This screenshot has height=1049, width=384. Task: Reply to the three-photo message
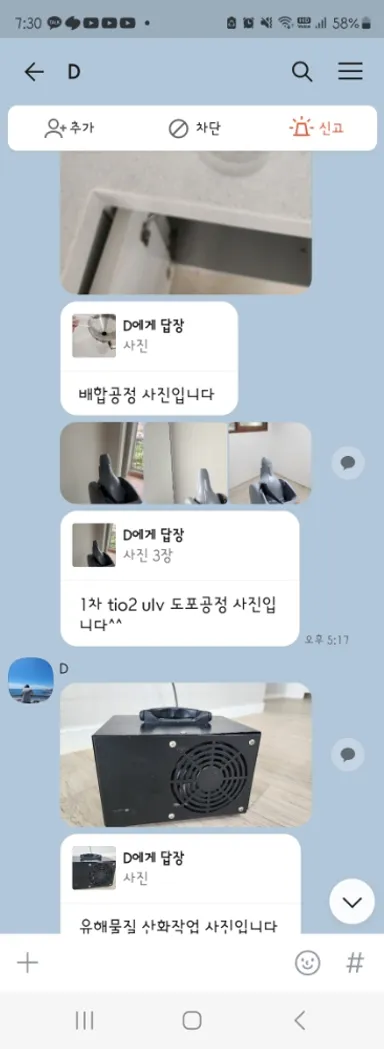[348, 463]
